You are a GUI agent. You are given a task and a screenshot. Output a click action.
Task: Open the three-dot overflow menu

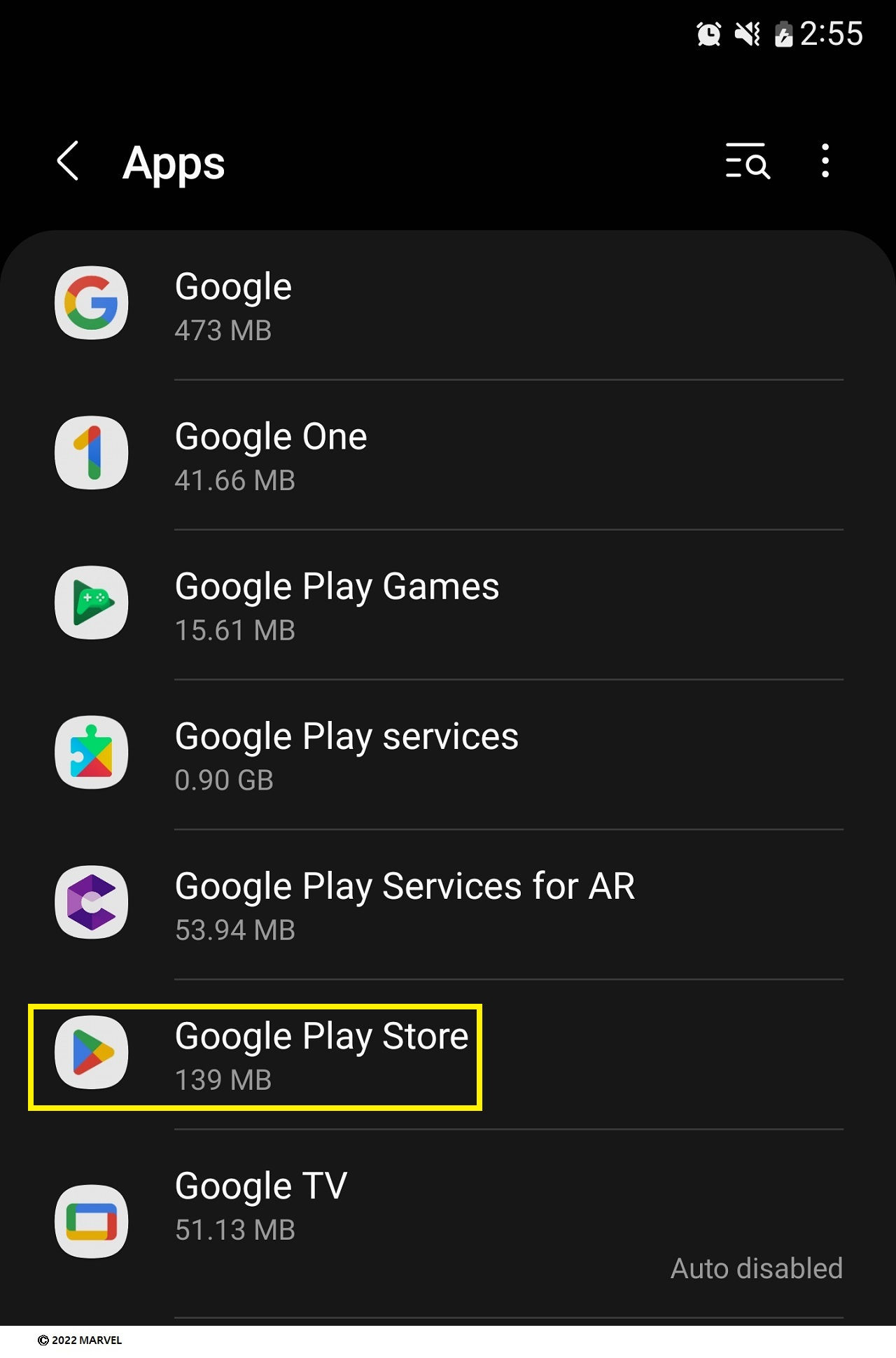point(825,162)
